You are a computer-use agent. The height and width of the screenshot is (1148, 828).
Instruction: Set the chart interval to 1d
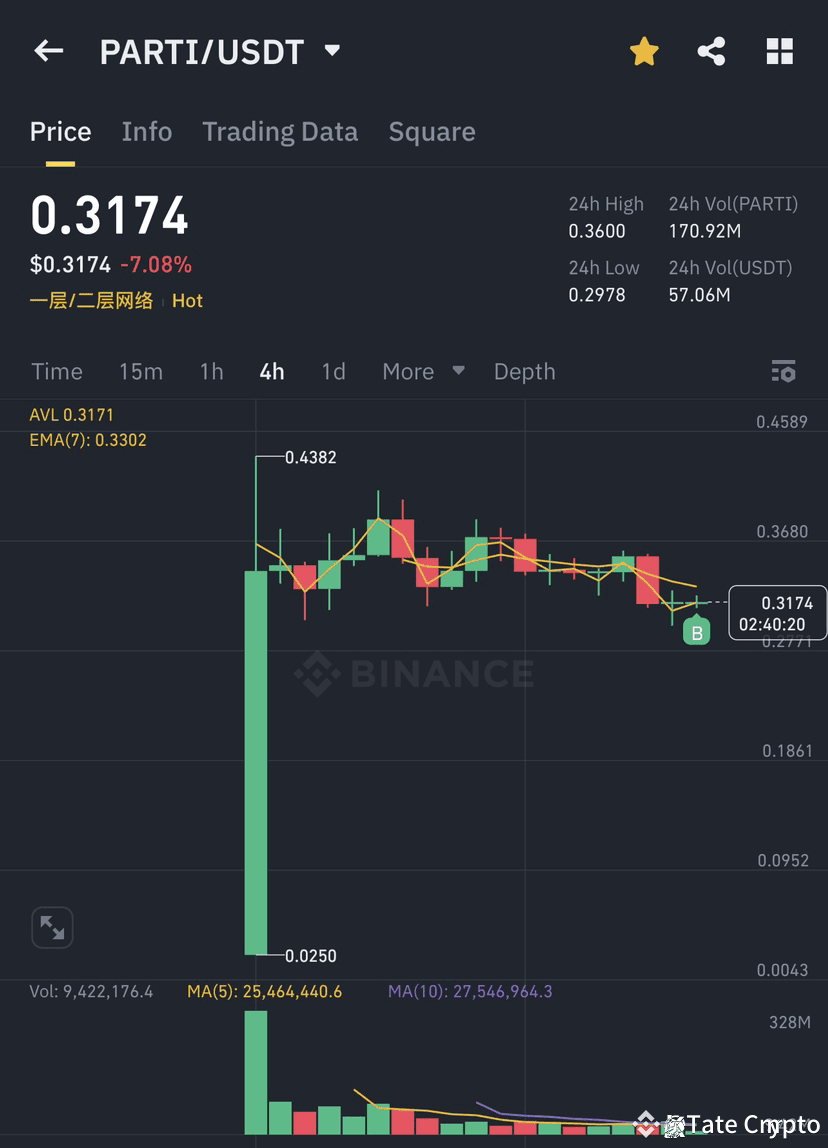[333, 372]
